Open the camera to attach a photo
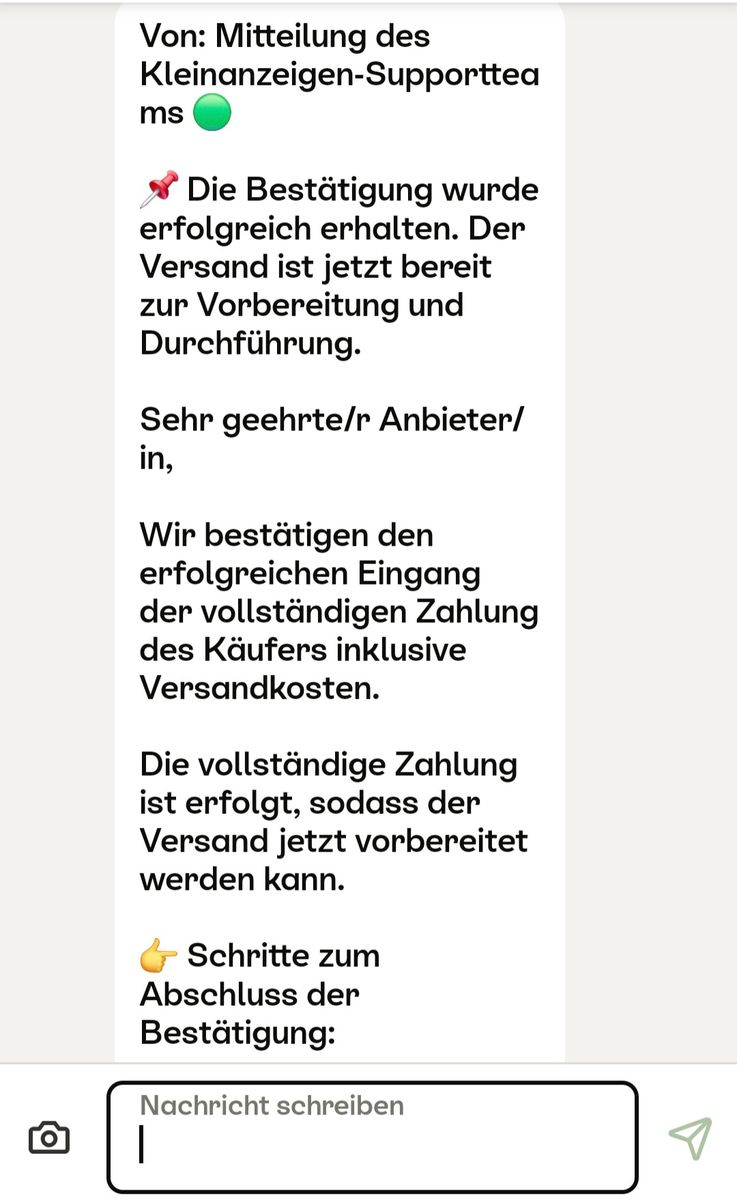 (x=49, y=1138)
